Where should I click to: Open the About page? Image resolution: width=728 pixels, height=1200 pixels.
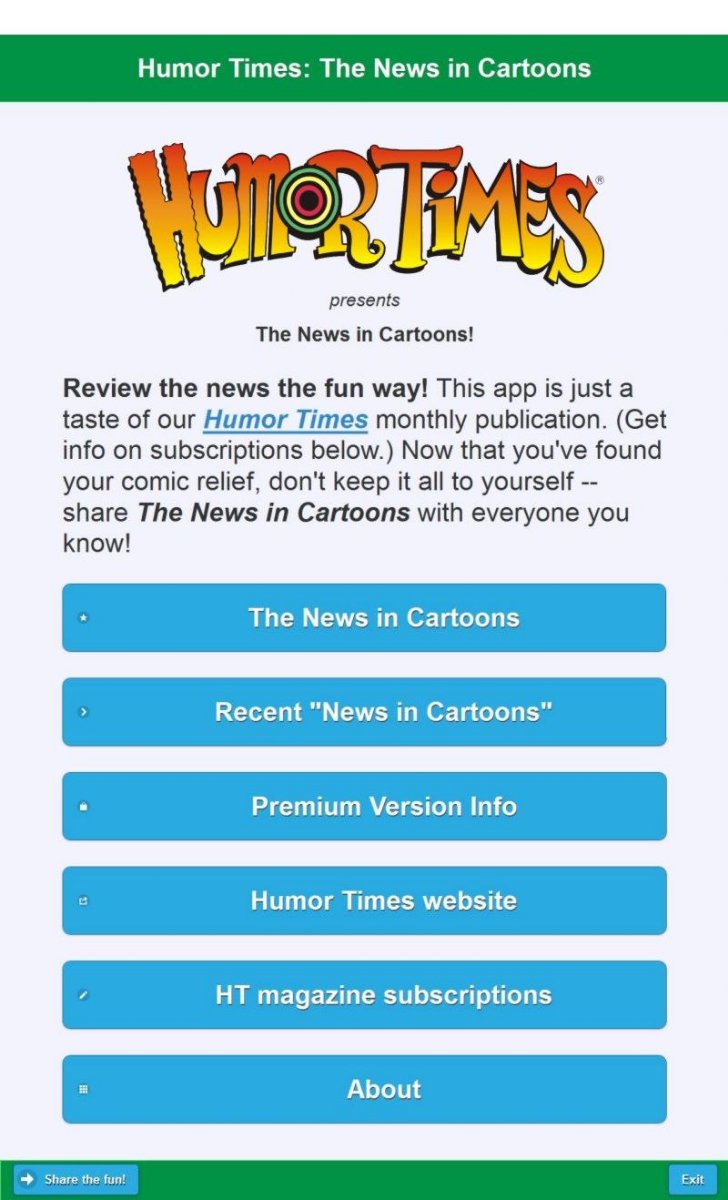pyautogui.click(x=364, y=1089)
